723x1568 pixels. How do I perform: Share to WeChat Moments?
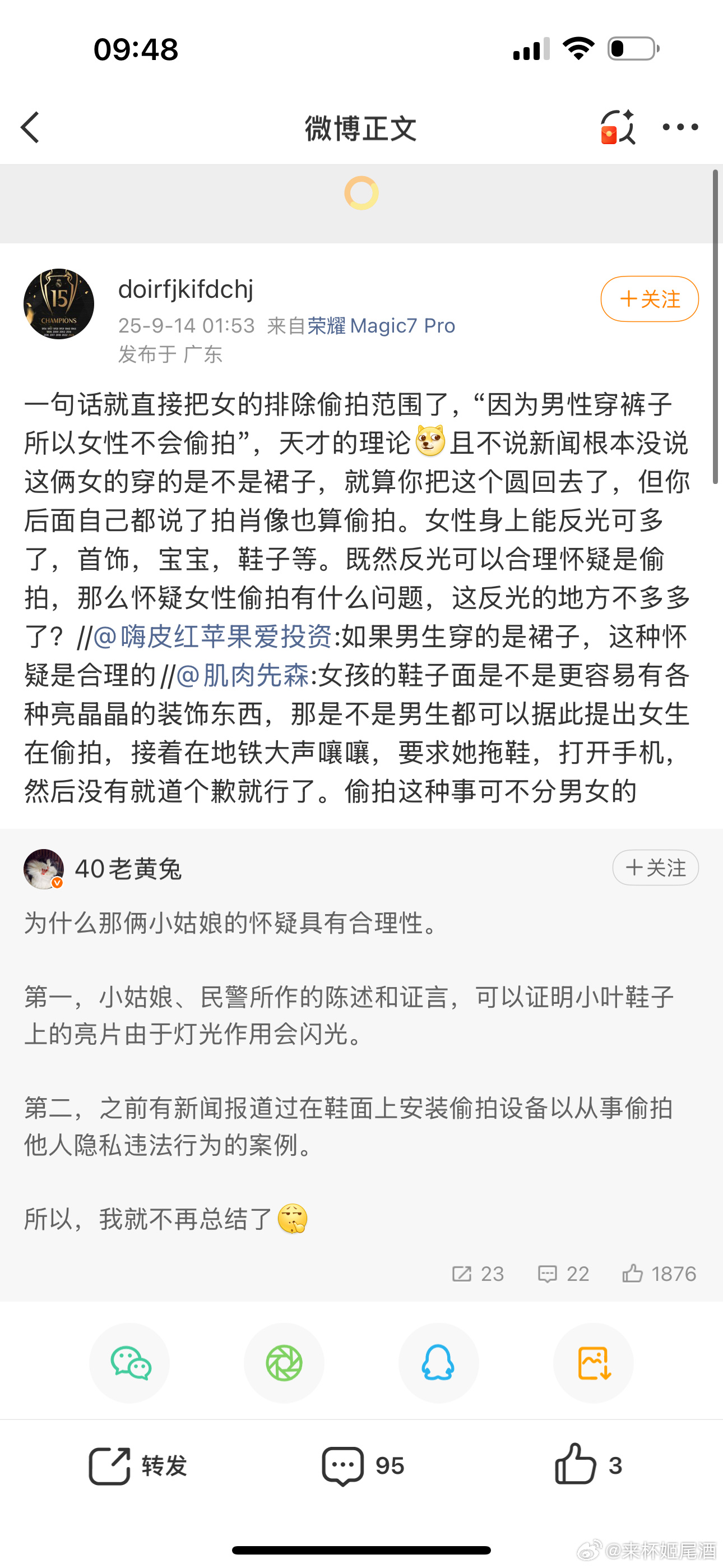click(x=284, y=1363)
